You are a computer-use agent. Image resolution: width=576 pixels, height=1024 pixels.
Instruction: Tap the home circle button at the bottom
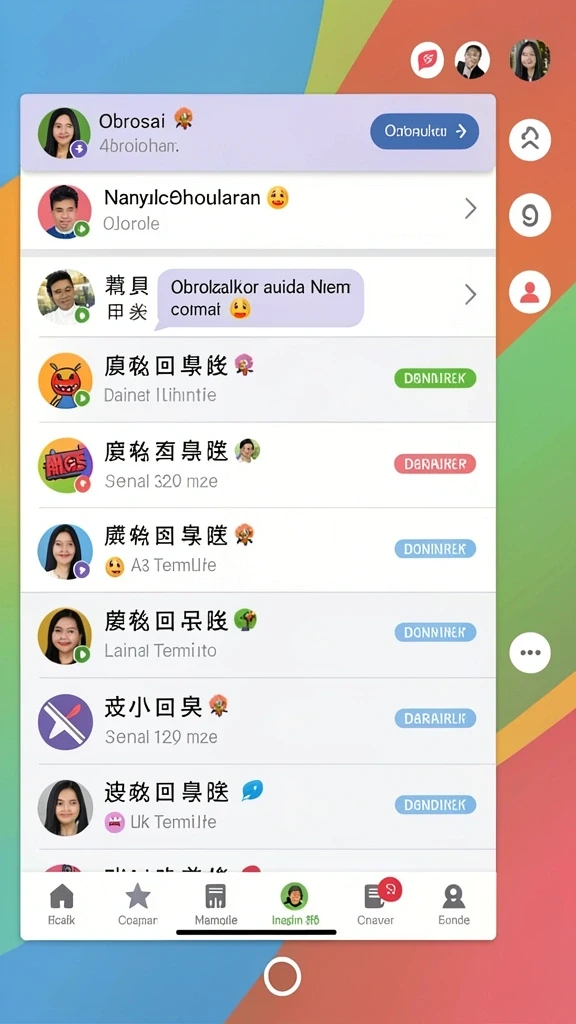point(283,977)
